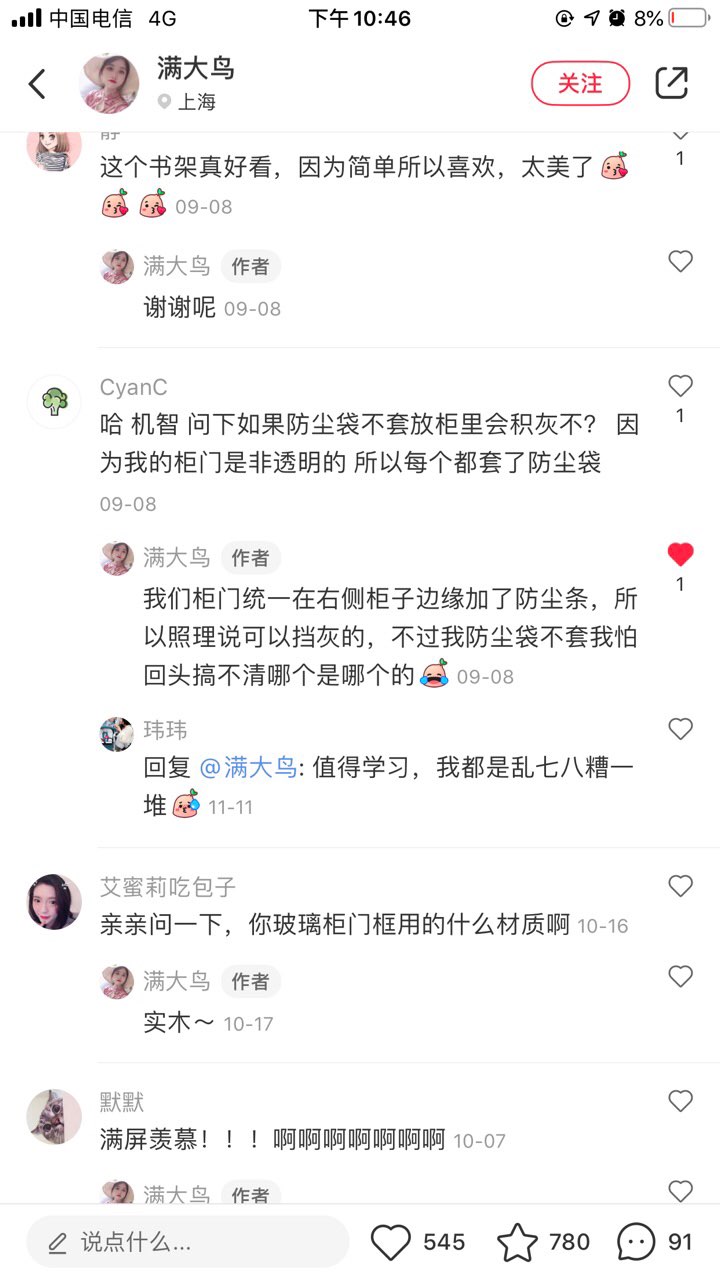
Task: Save the post with the star icon
Action: click(517, 1242)
